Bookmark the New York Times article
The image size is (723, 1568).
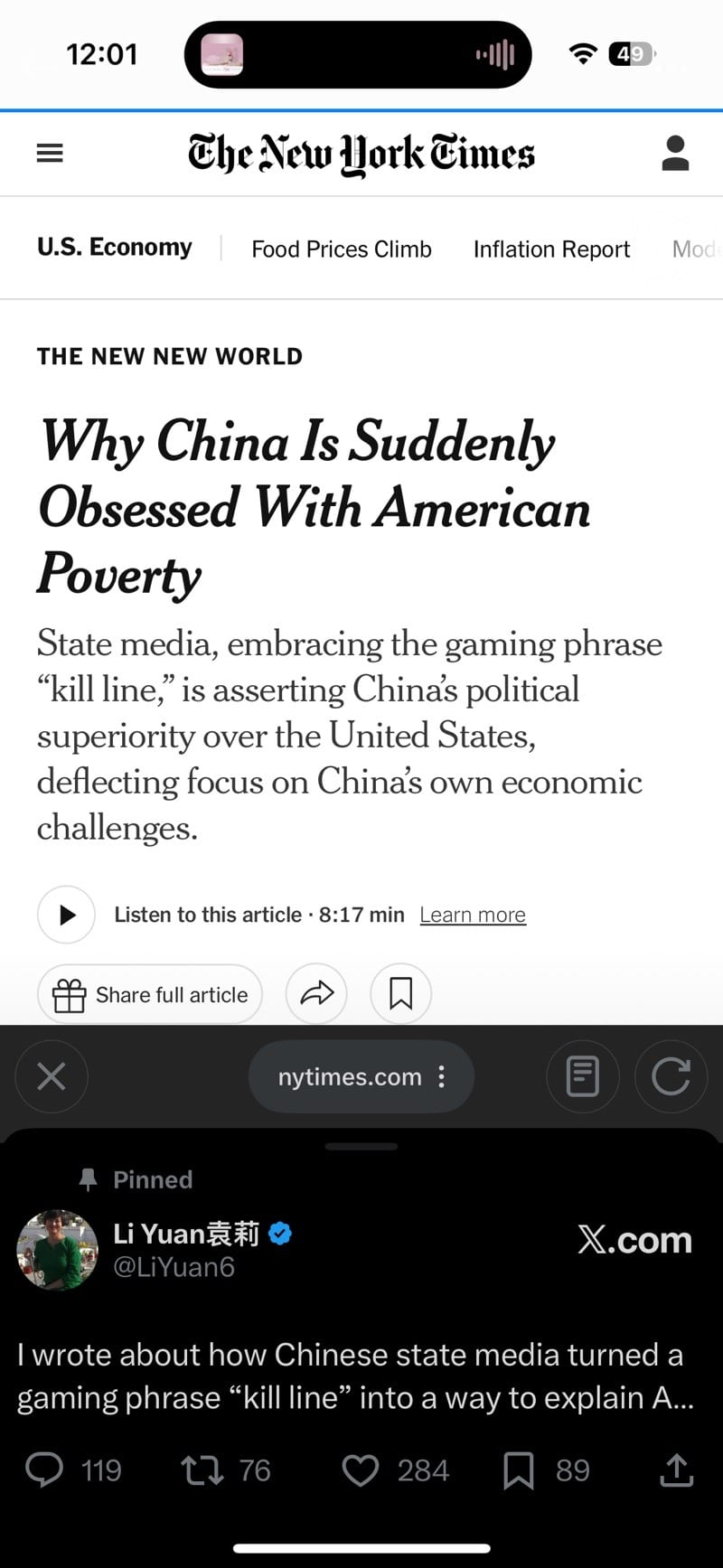tap(400, 994)
